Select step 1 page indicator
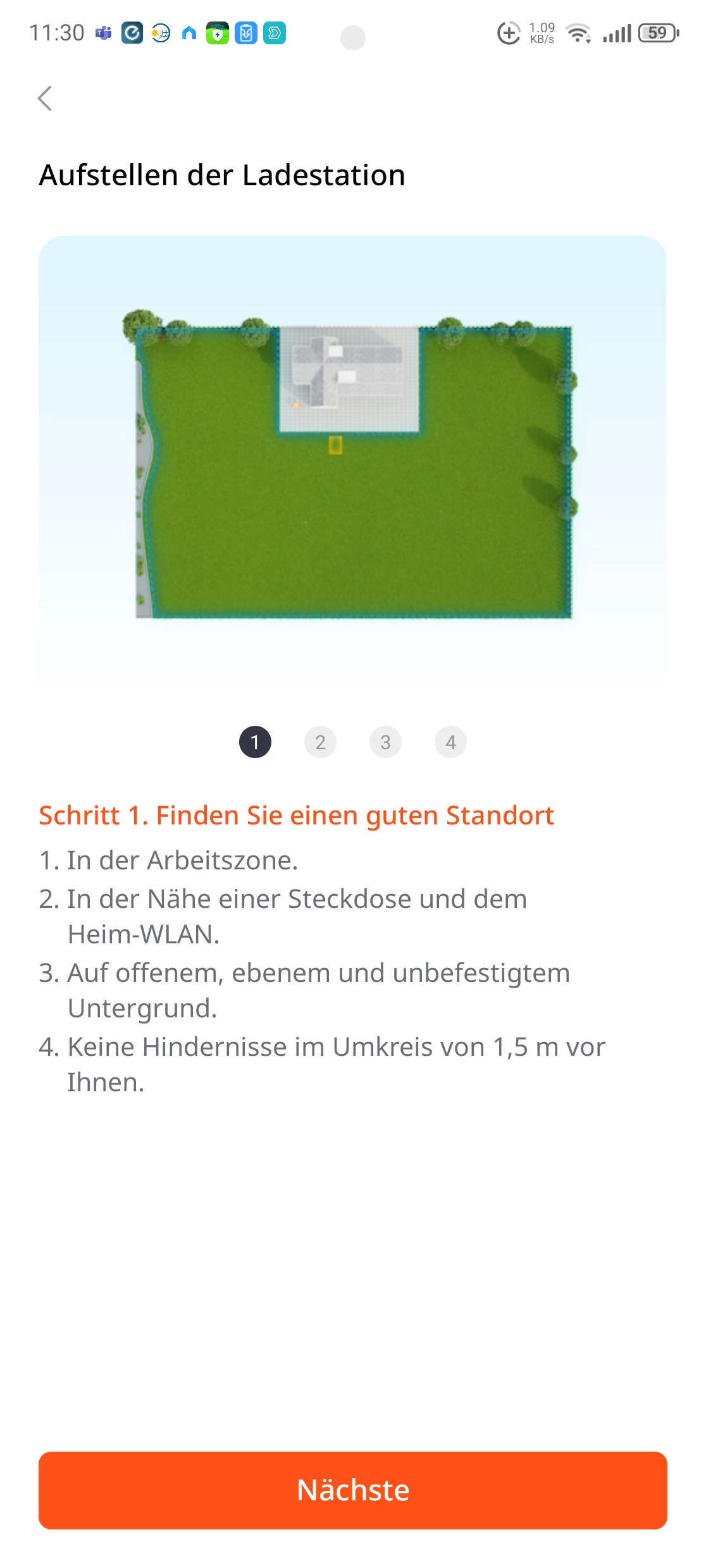The width and height of the screenshot is (706, 1568). pyautogui.click(x=255, y=742)
